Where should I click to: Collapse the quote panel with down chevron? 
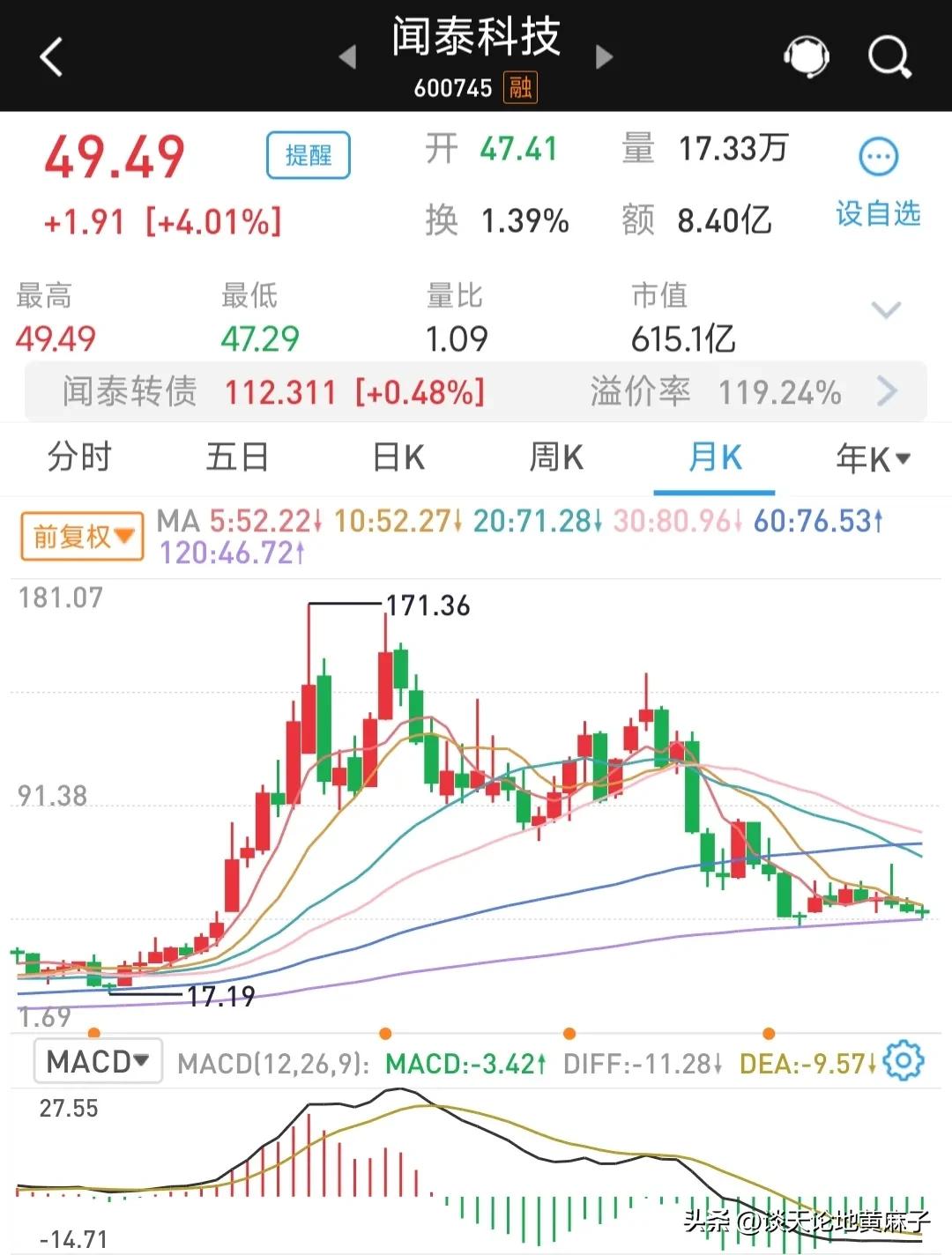pyautogui.click(x=884, y=309)
